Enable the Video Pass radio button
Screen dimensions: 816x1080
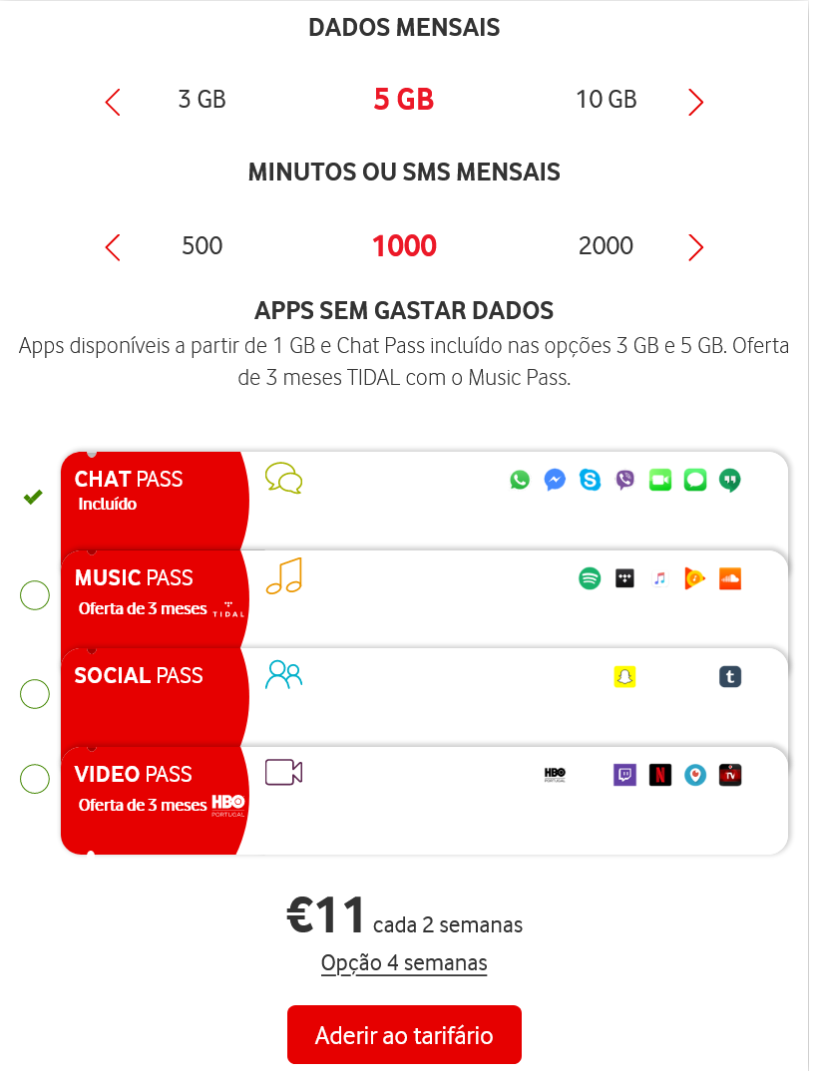coord(34,778)
